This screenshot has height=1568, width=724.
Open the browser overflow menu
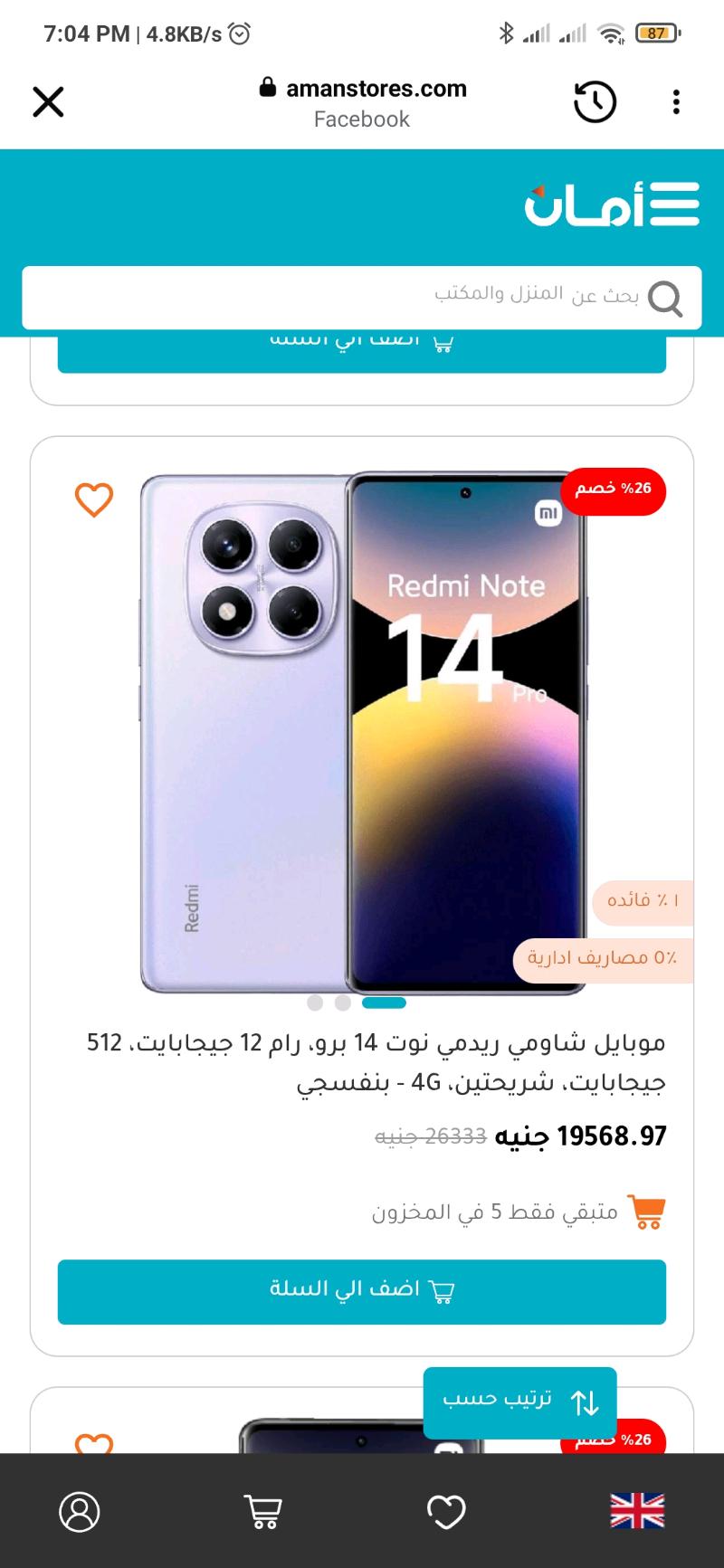[x=676, y=102]
